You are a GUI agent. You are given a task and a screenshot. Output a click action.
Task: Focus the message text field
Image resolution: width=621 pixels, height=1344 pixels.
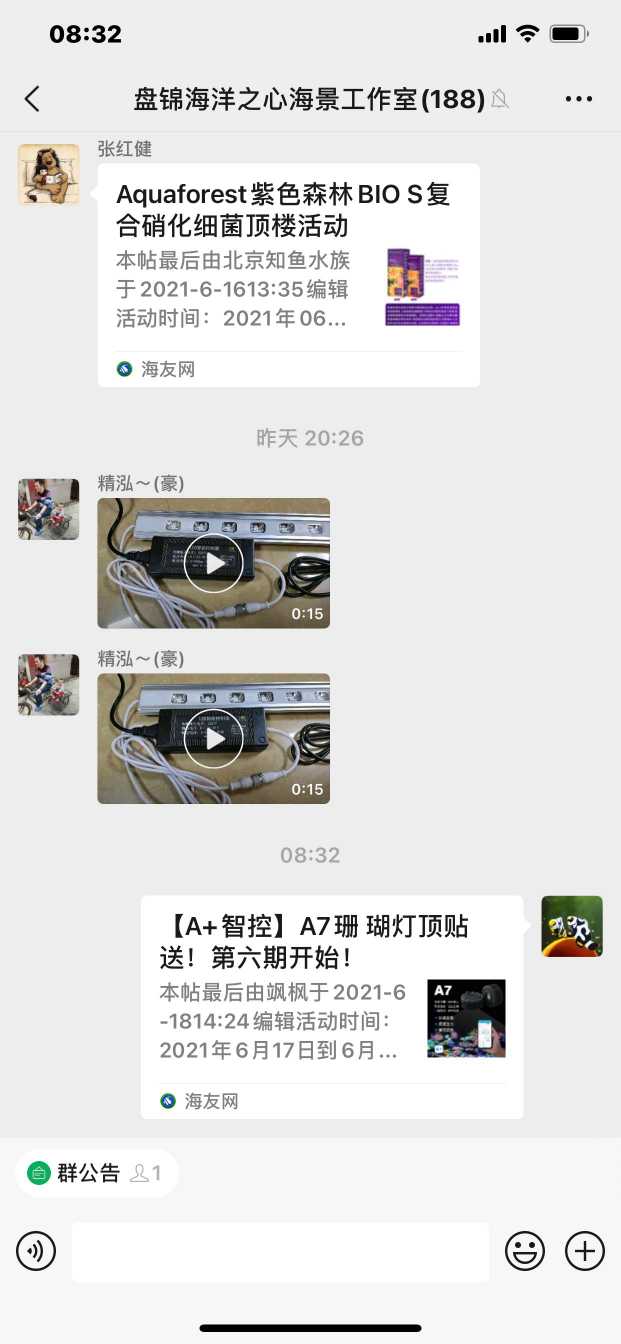pos(280,1251)
